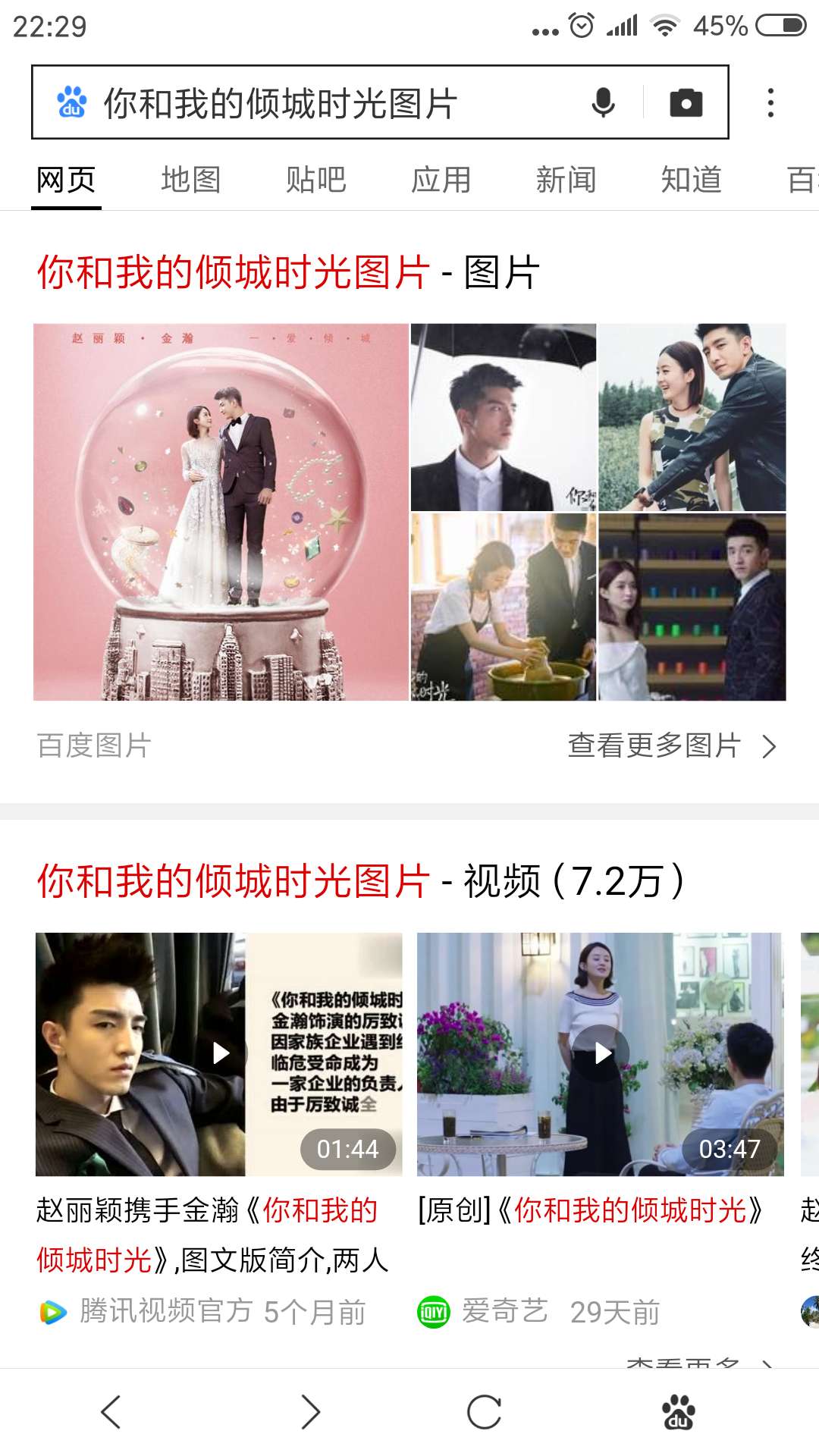Switch to the 地图 tab
819x1456 pixels.
pos(189,180)
